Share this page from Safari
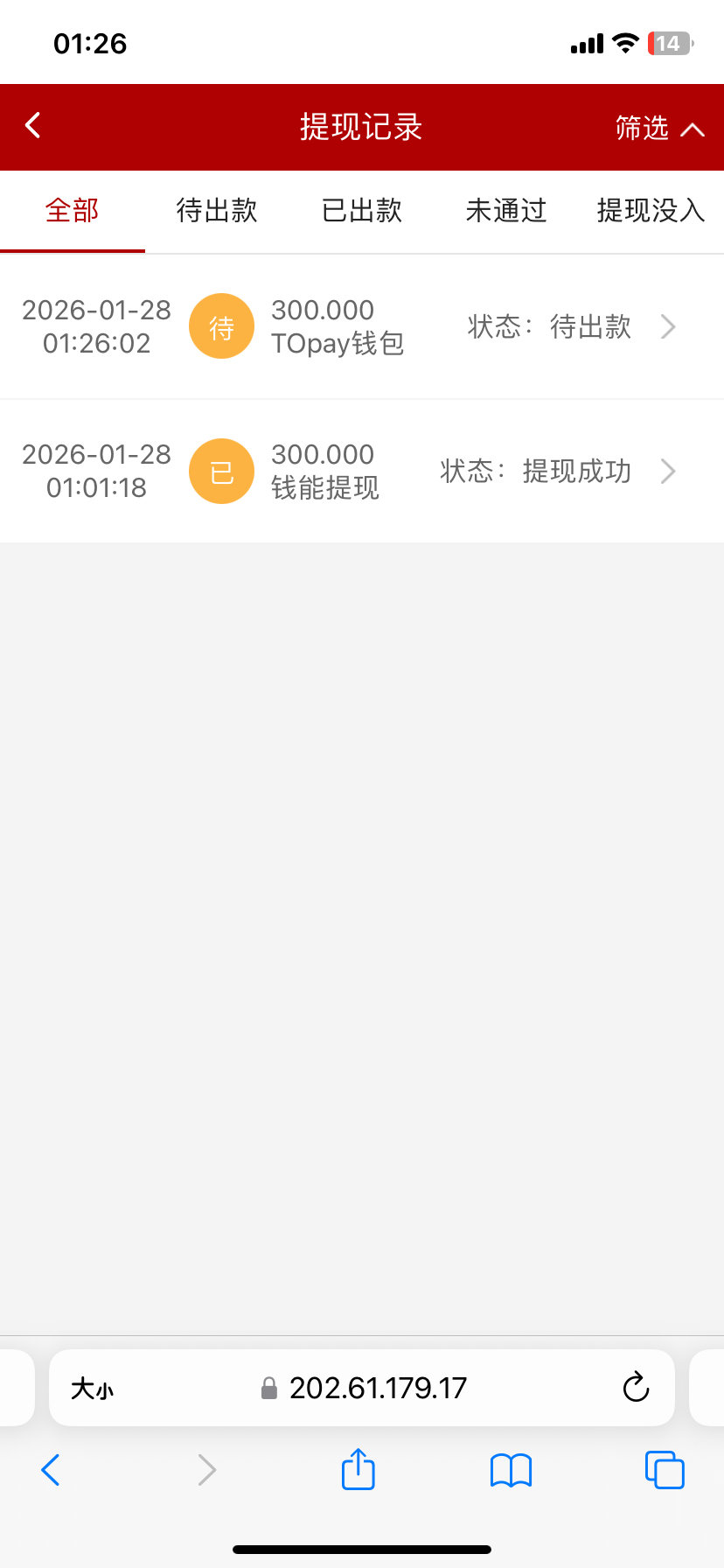Screen dimensions: 724x1568 (359, 1469)
